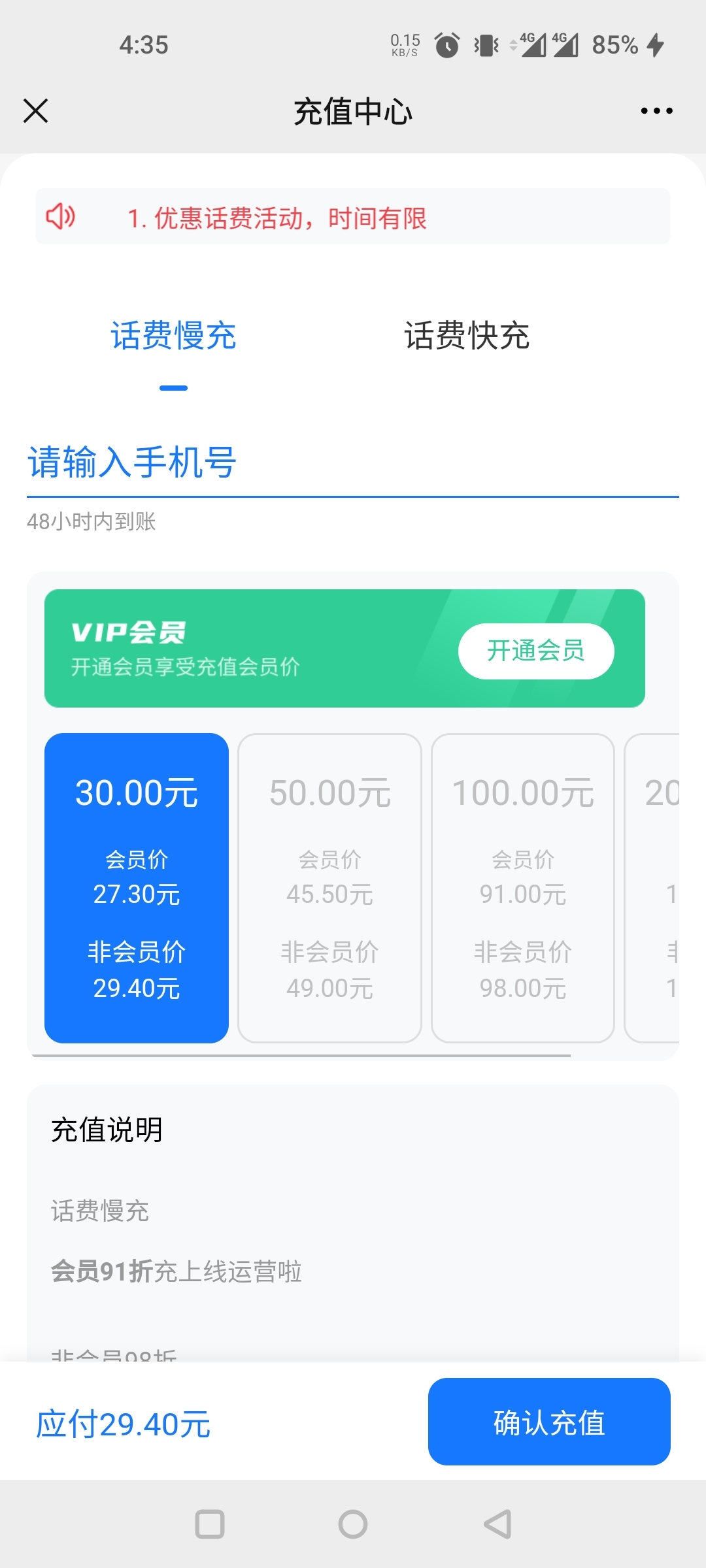Choose the 30.00元 recharge option

point(137,887)
